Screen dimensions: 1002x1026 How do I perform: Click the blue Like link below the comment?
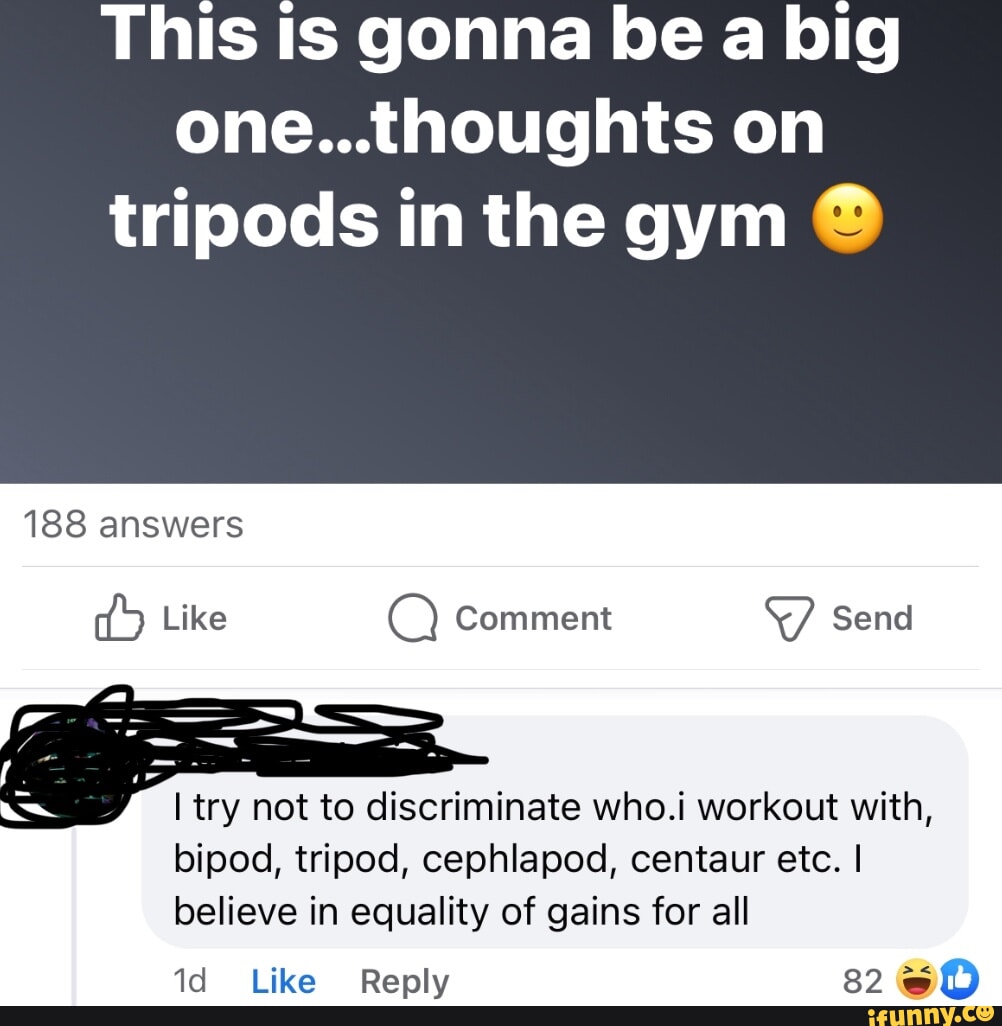[x=283, y=981]
